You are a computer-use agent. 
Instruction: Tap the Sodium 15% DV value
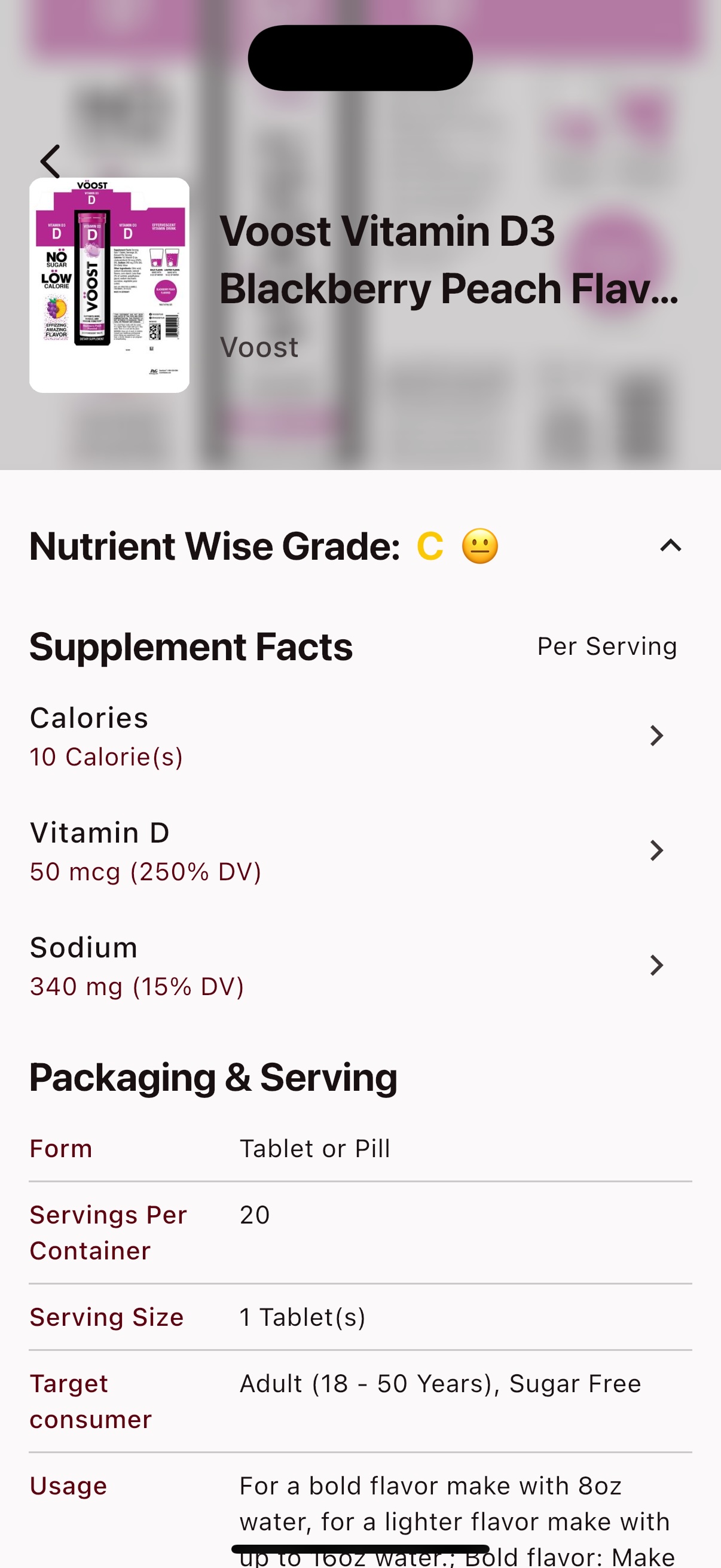(x=136, y=986)
